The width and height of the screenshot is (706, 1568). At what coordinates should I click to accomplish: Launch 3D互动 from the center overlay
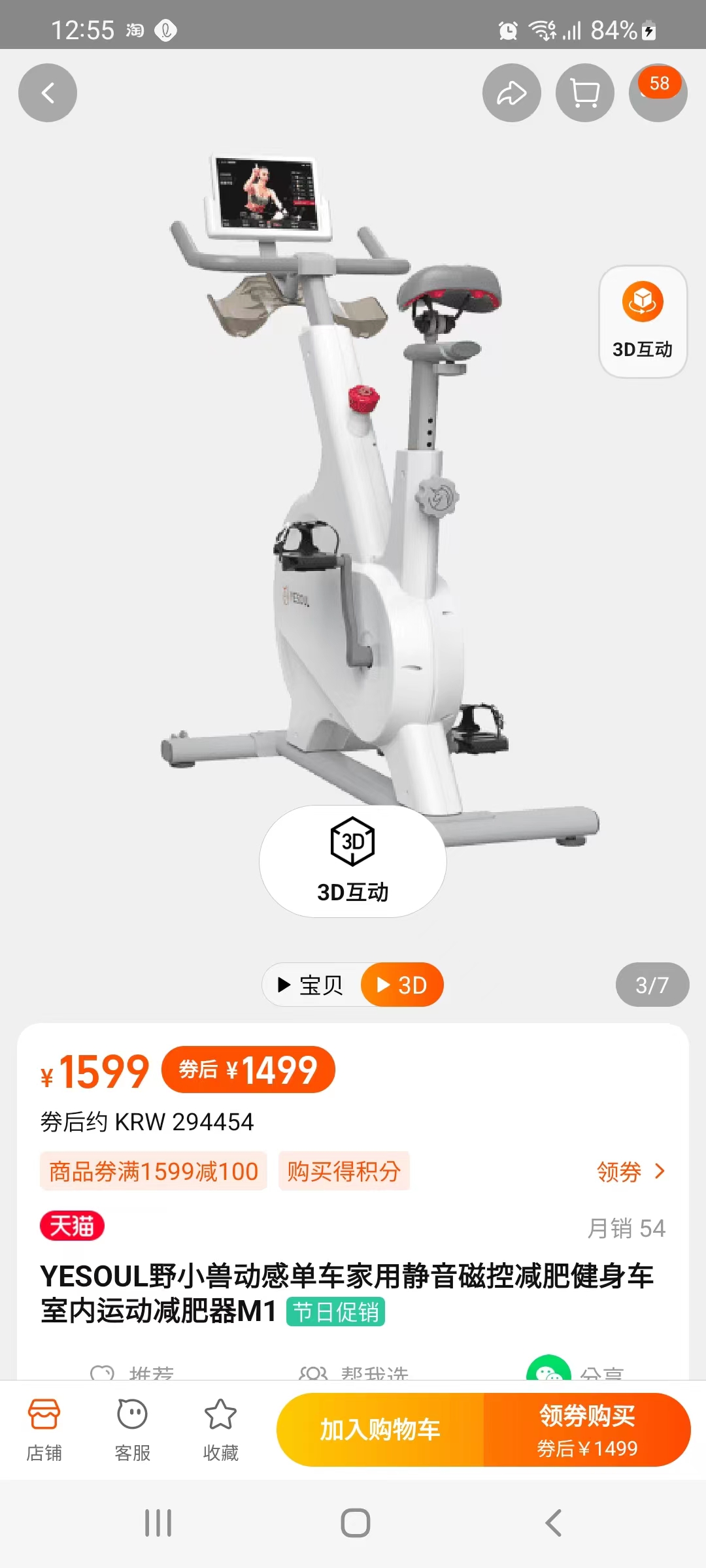click(x=353, y=861)
